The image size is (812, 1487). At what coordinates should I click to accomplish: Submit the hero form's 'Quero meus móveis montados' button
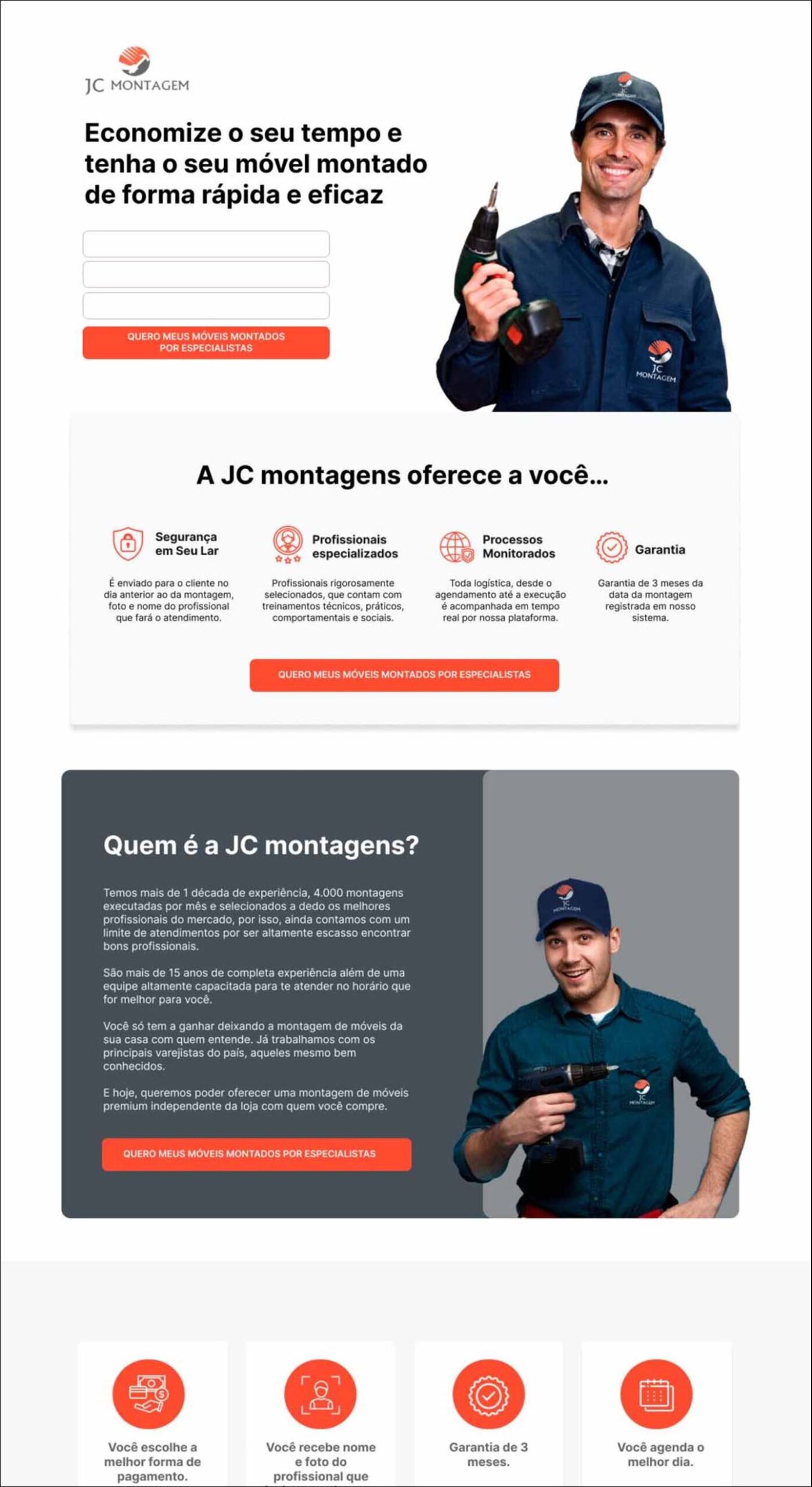click(206, 342)
